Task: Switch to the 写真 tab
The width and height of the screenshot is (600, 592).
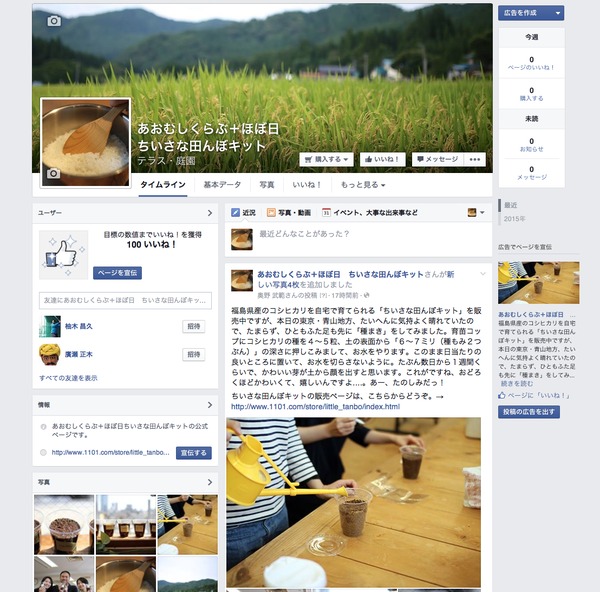Action: pyautogui.click(x=267, y=185)
